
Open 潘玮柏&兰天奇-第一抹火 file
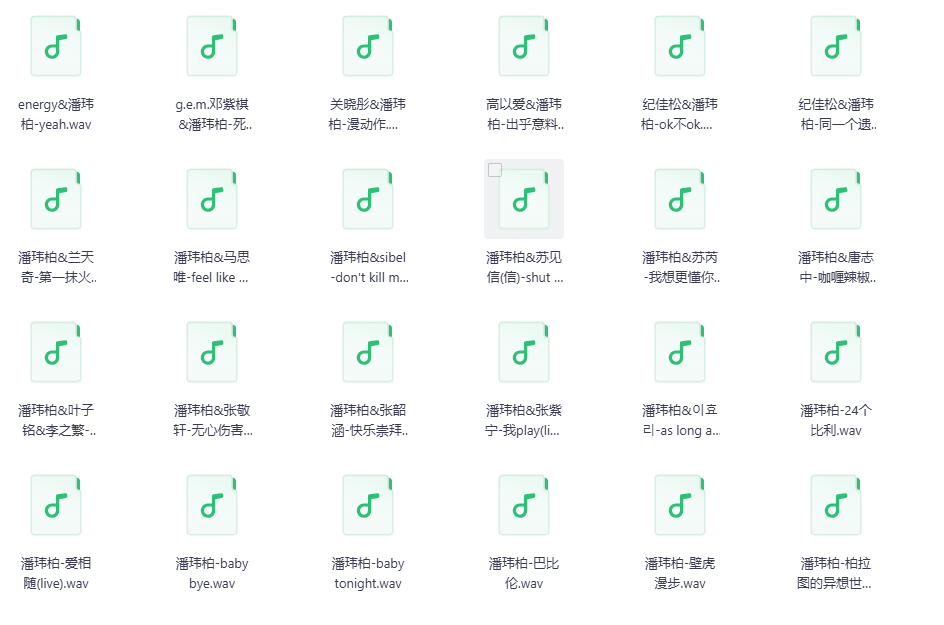[56, 200]
